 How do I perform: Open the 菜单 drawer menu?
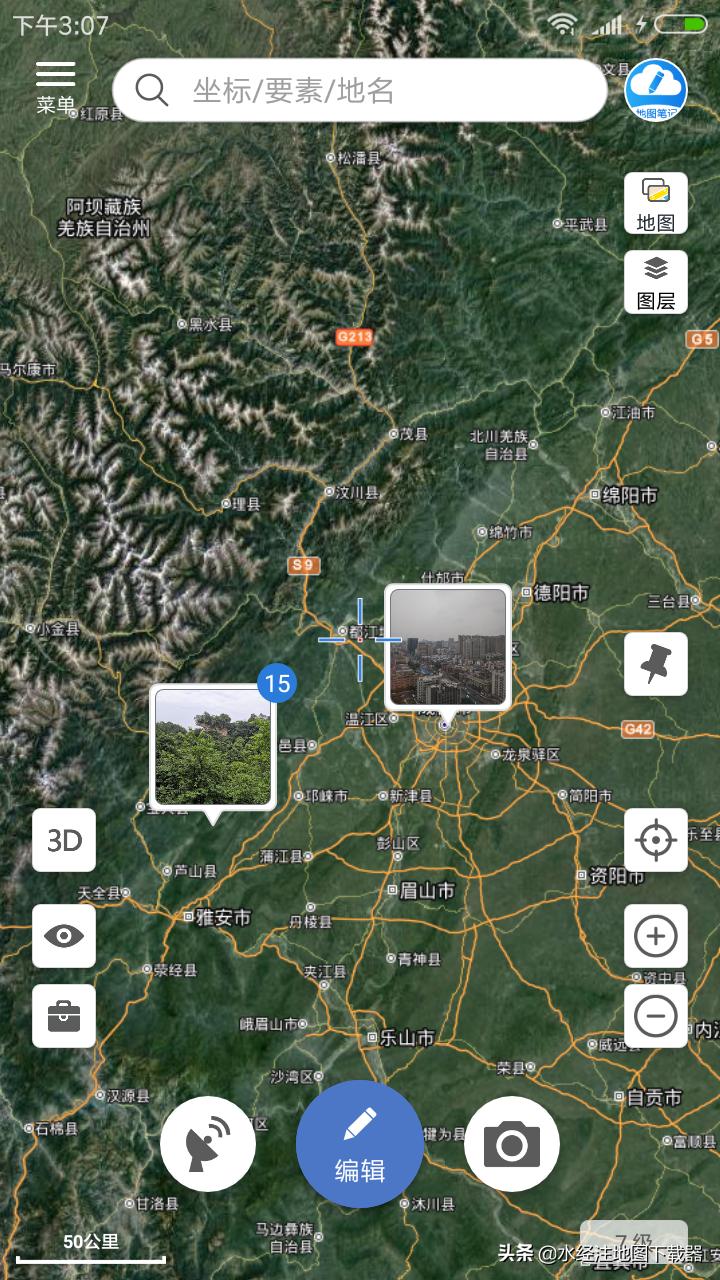click(x=55, y=86)
